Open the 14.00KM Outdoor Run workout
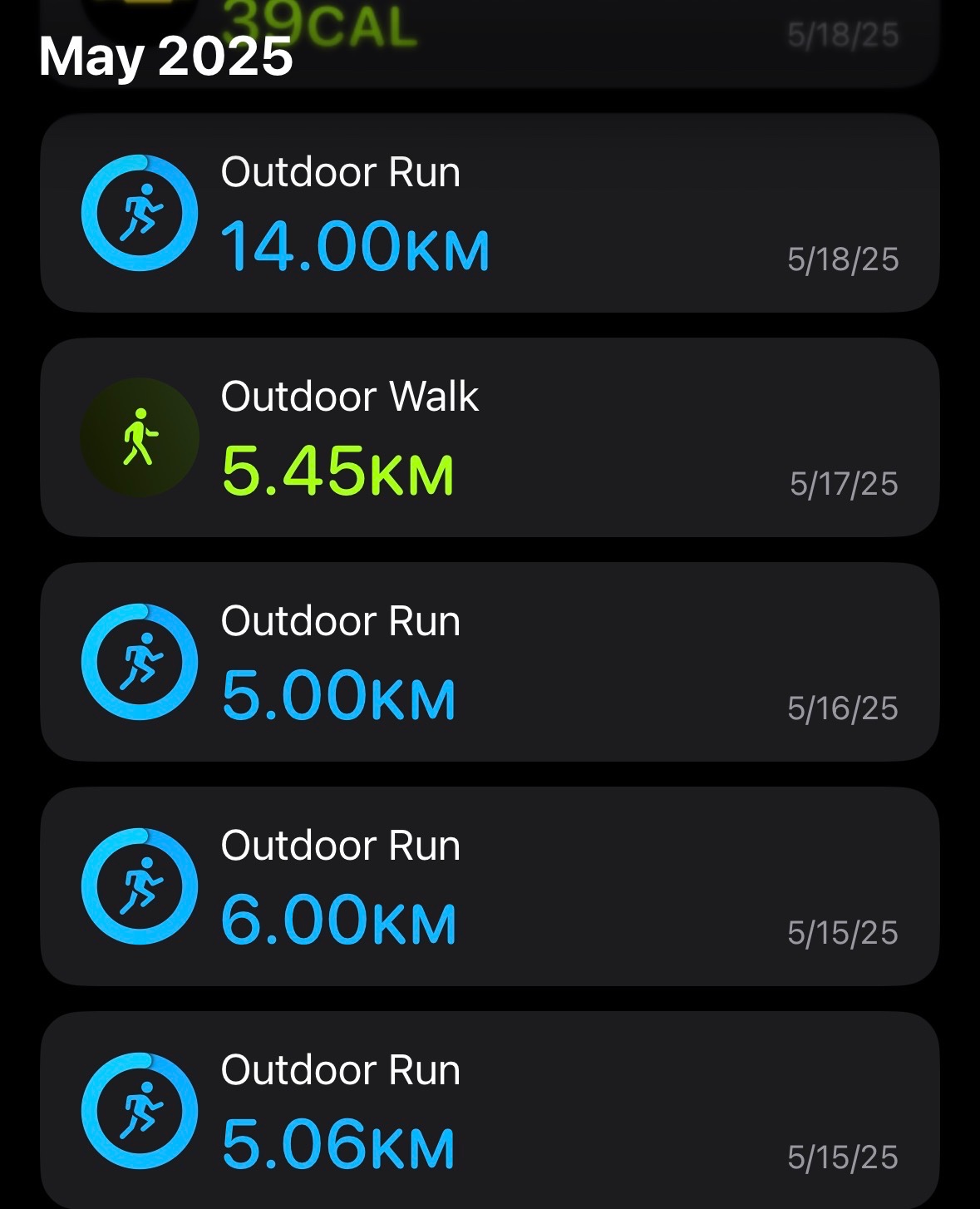This screenshot has width=980, height=1209. (490, 213)
